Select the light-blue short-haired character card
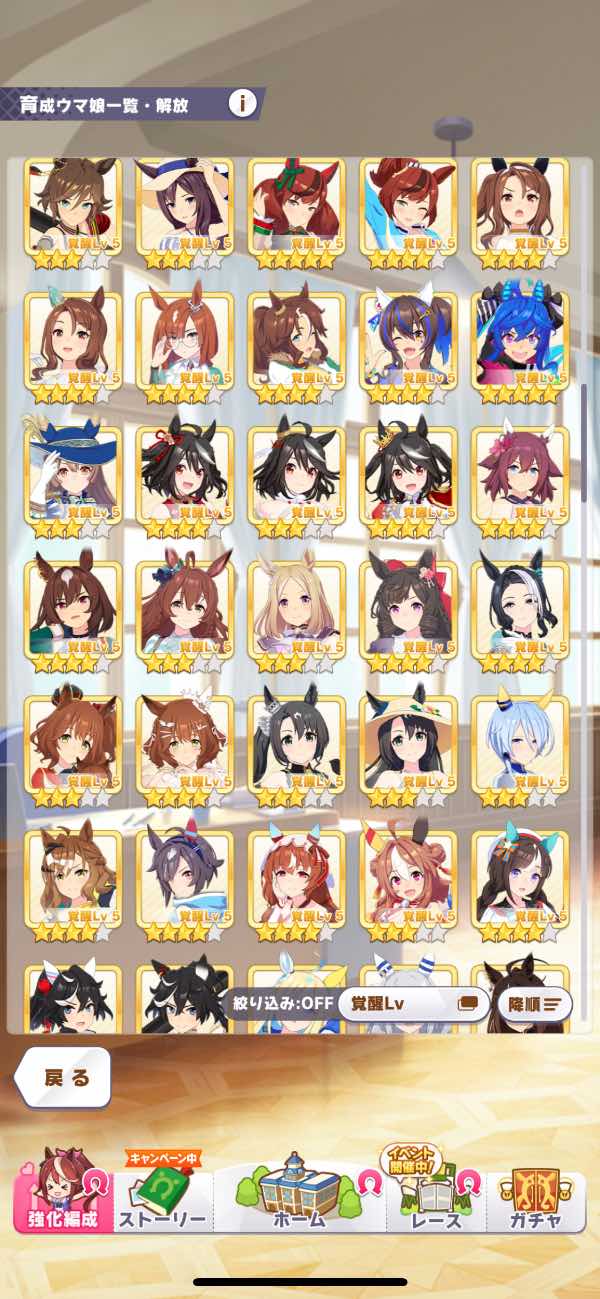This screenshot has width=600, height=1299. 520,740
